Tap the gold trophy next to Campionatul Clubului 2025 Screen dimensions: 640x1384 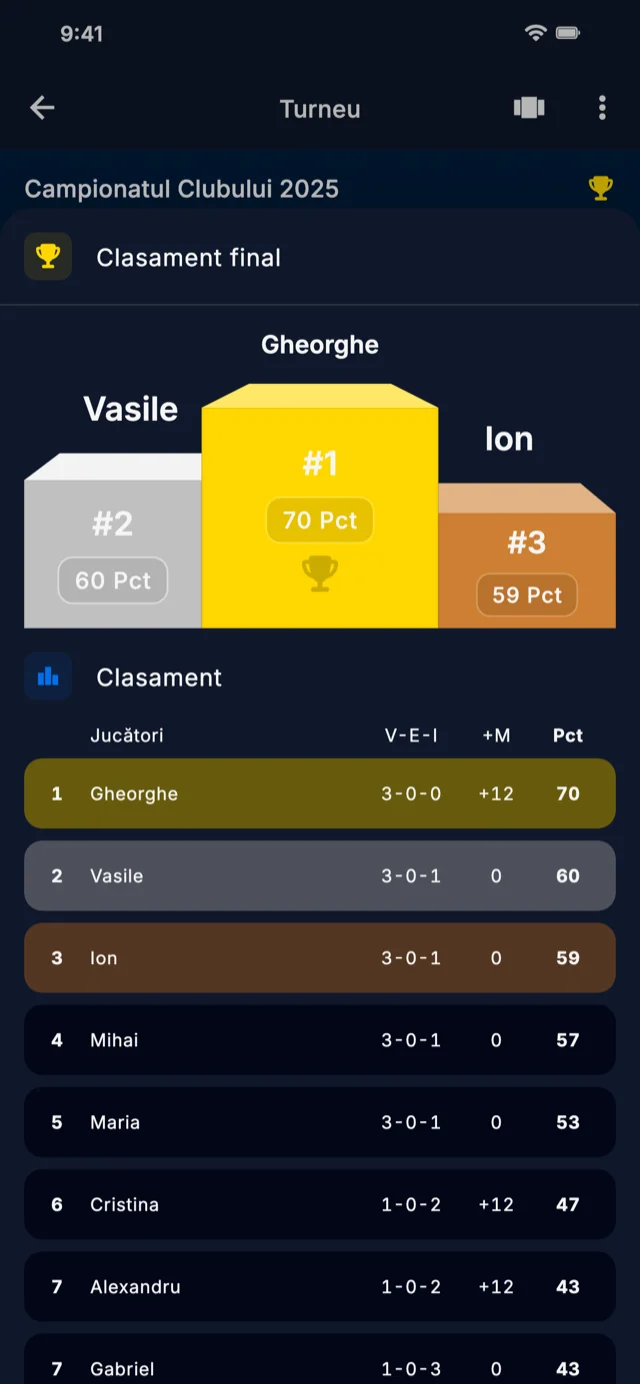click(x=600, y=188)
